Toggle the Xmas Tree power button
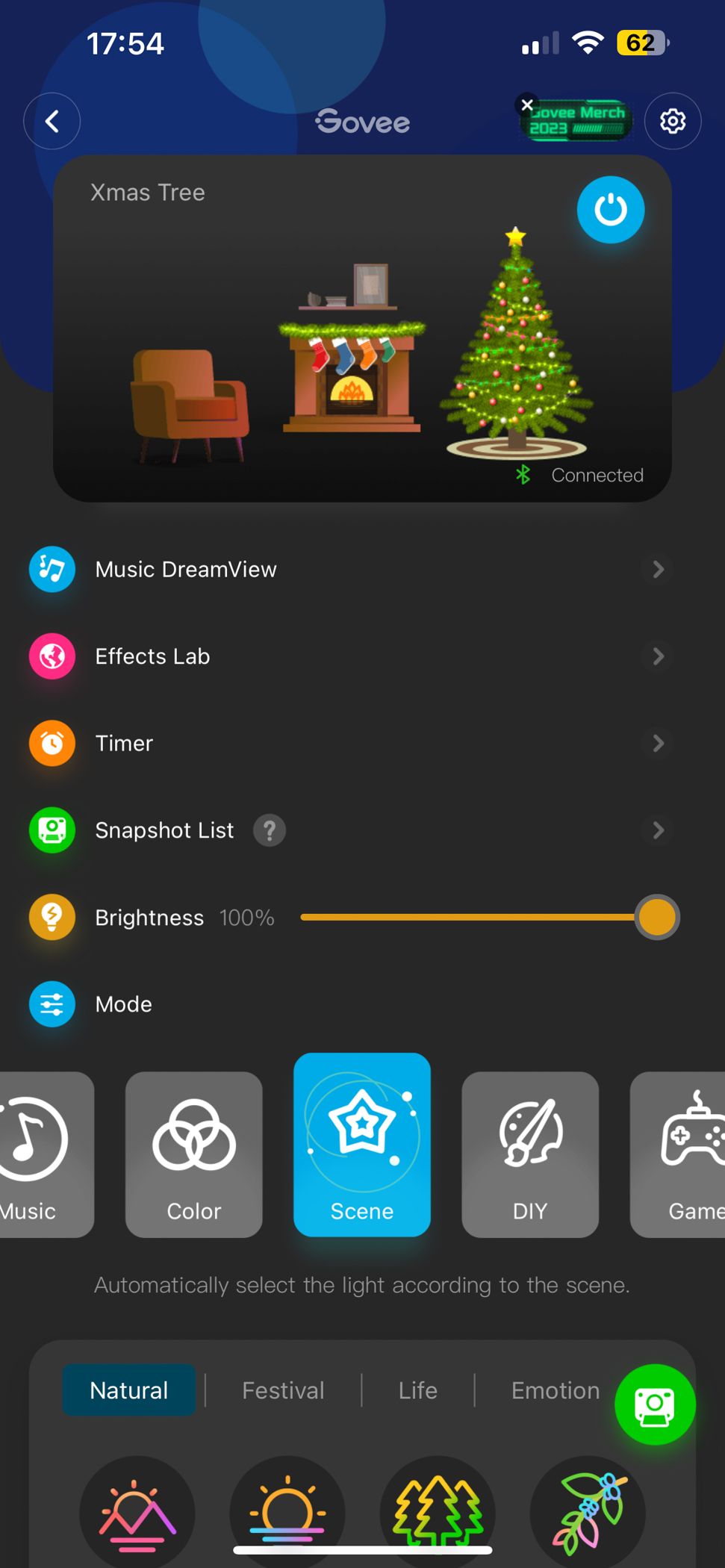 point(610,210)
